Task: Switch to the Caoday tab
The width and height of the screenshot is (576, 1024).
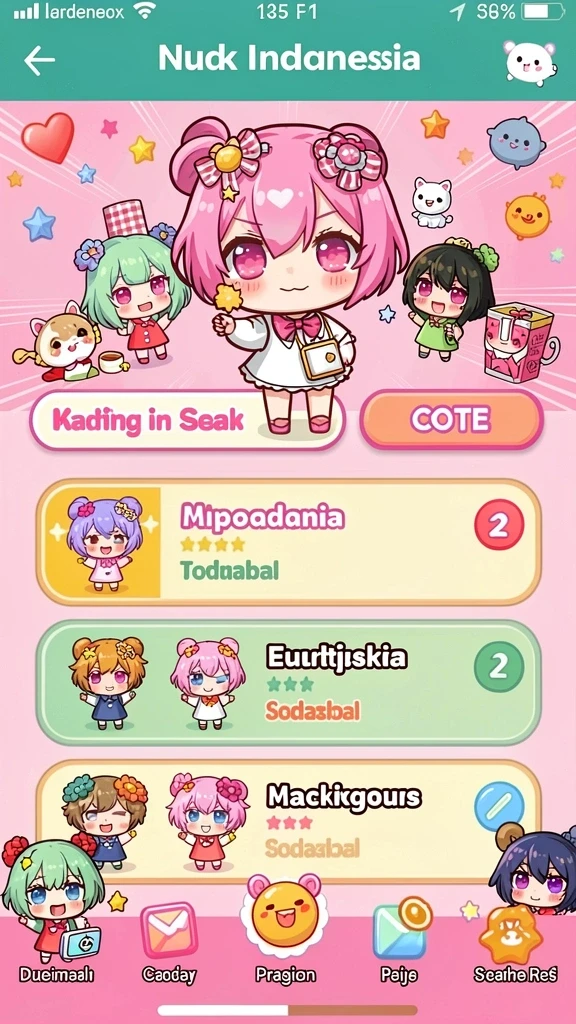Action: 169,944
